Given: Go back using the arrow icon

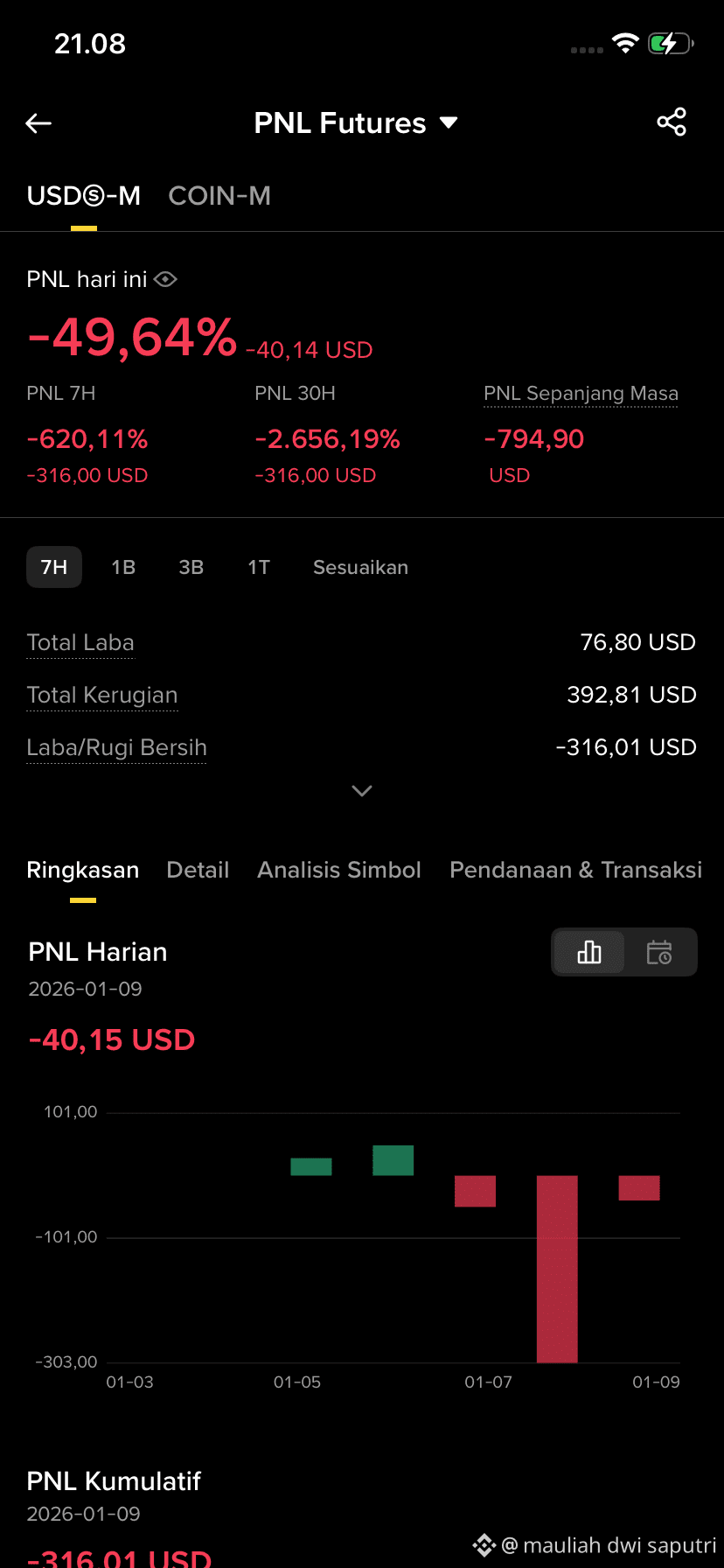Looking at the screenshot, I should tap(38, 123).
